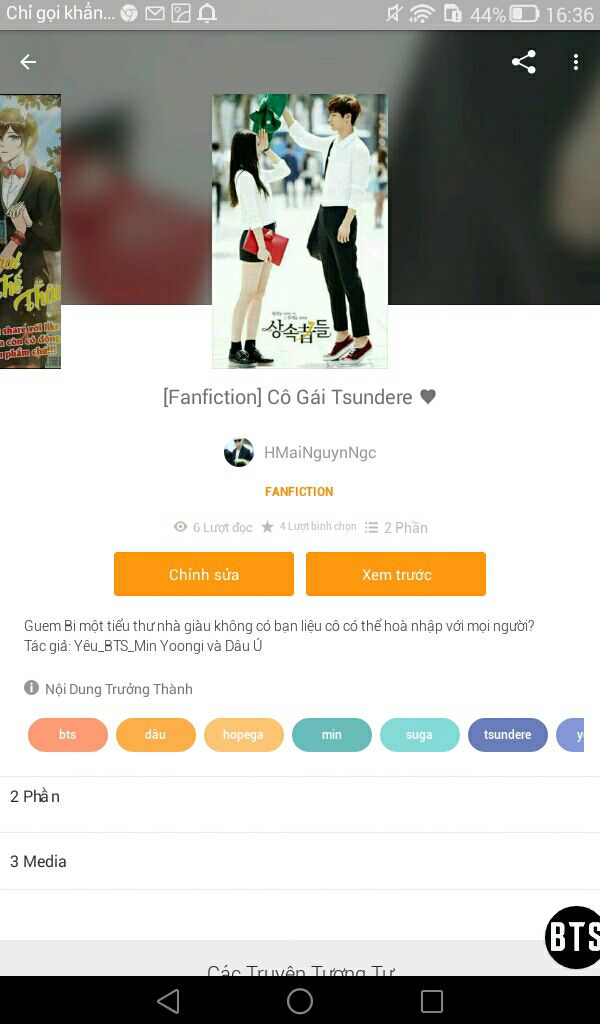
Task: Select the tsundere tag chip
Action: point(508,735)
